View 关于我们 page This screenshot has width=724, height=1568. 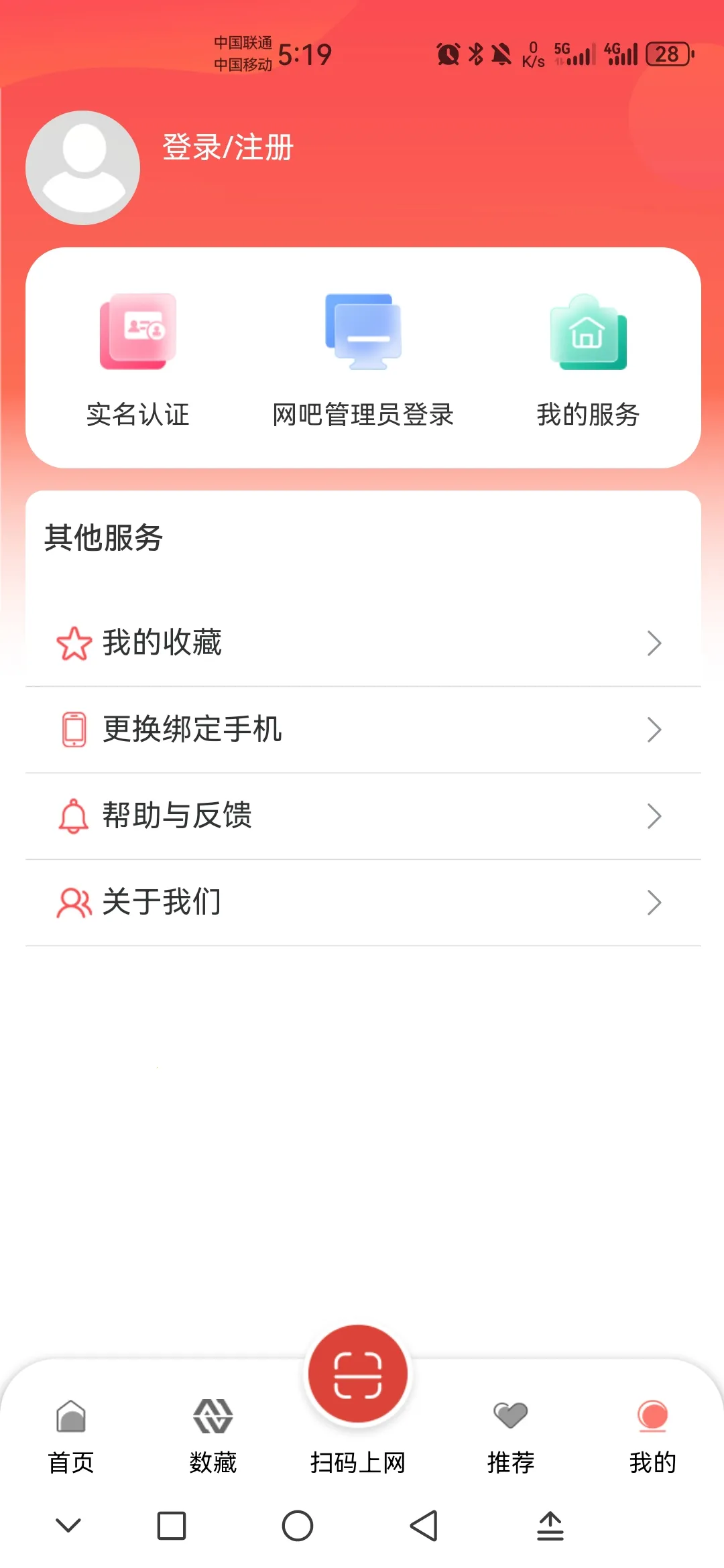point(363,902)
